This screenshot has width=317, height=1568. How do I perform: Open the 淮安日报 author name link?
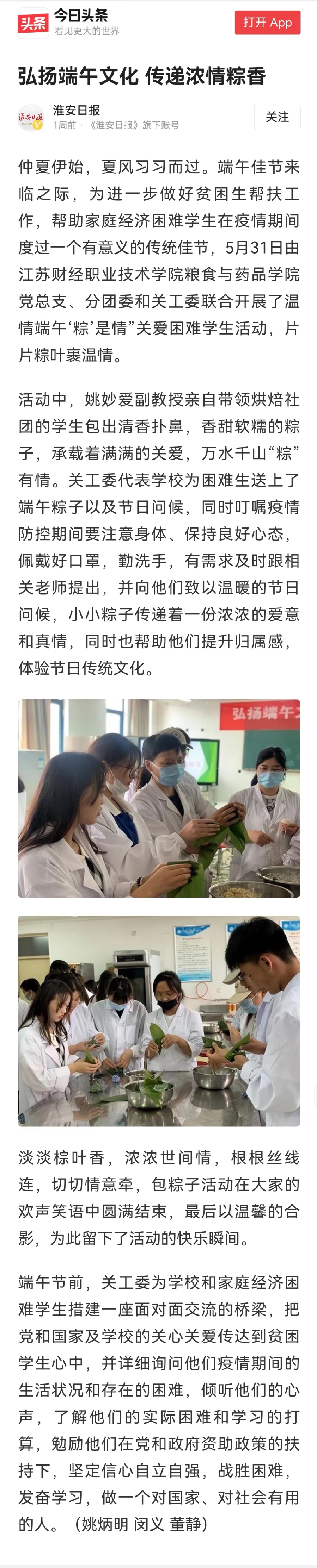[76, 110]
